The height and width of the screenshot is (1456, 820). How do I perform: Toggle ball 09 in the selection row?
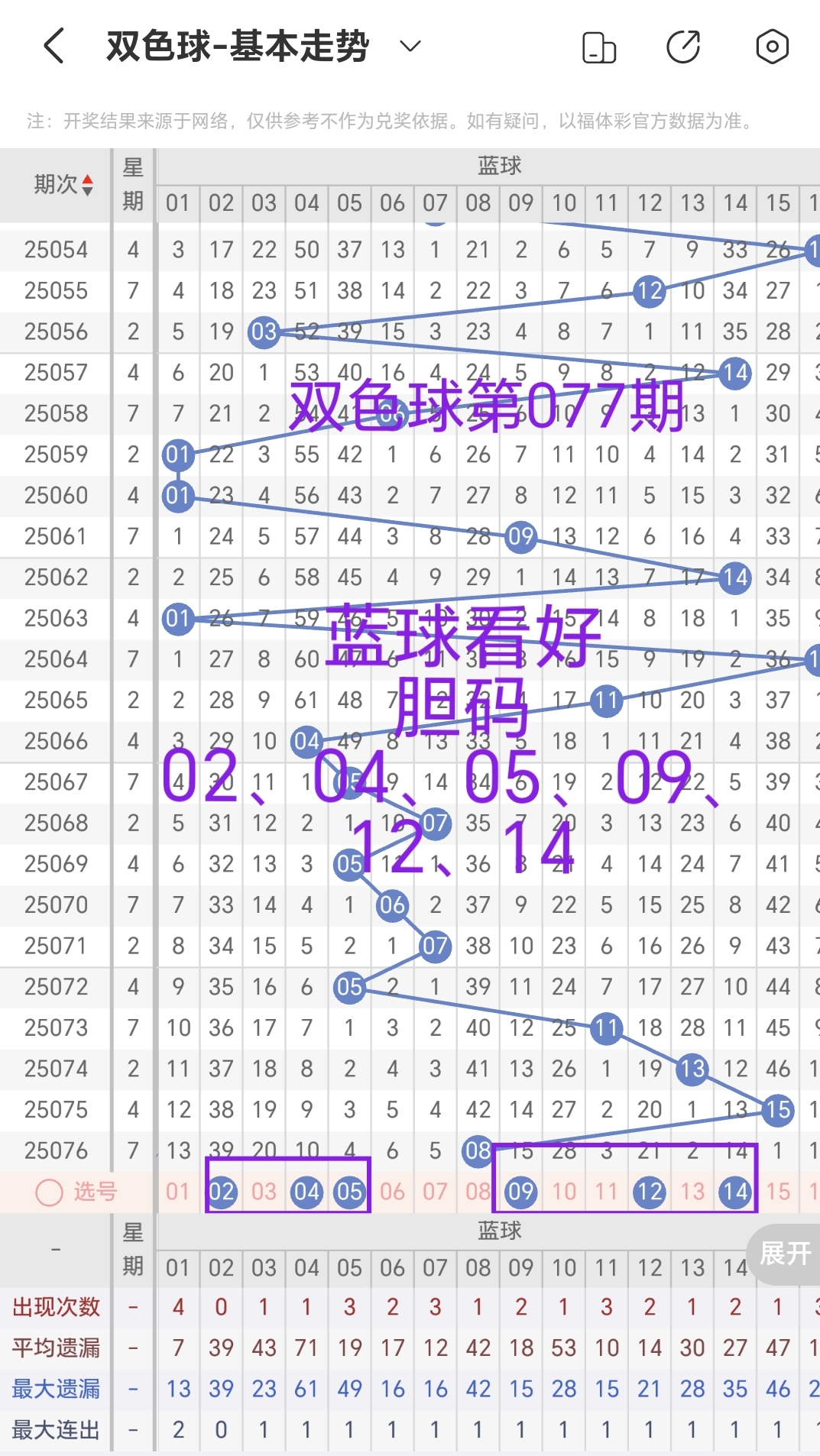(x=520, y=1192)
